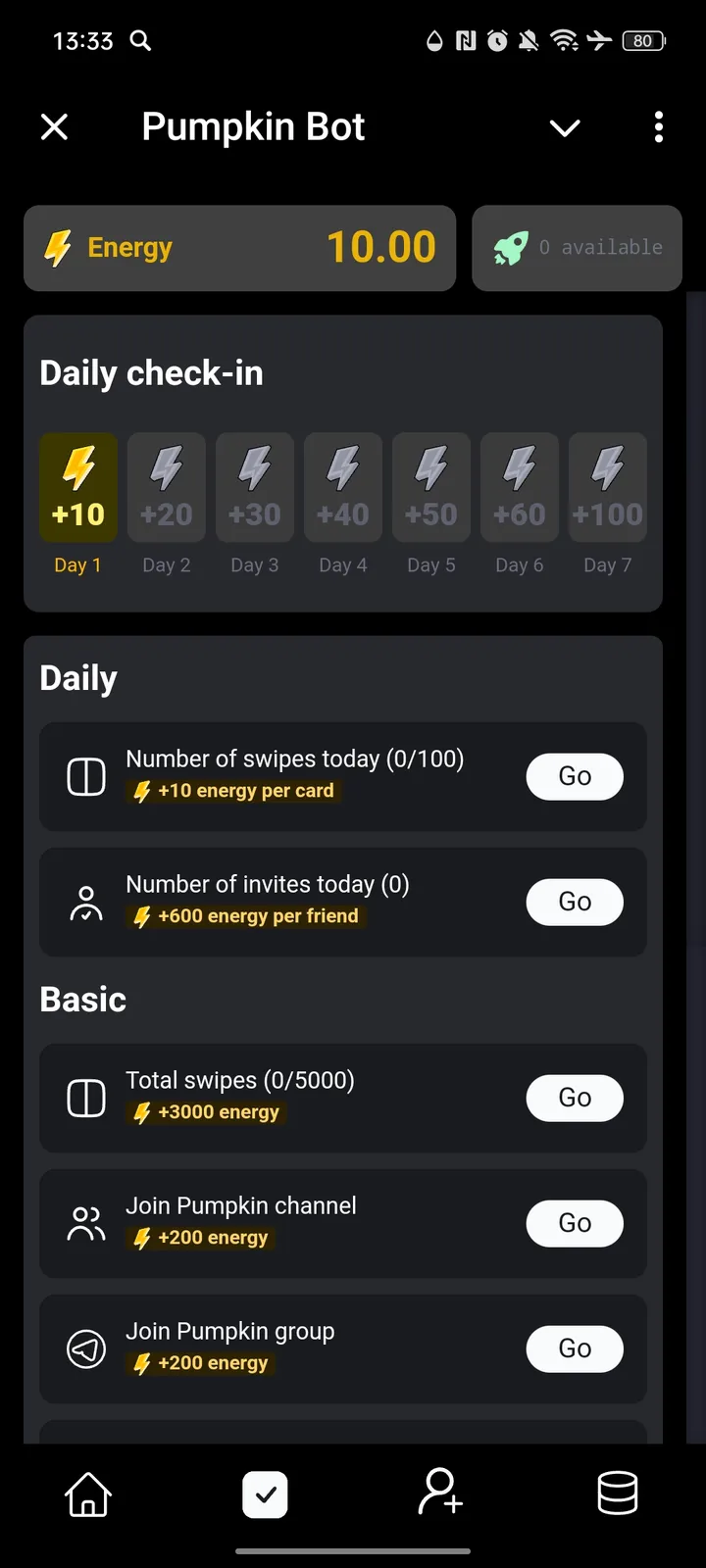Image resolution: width=706 pixels, height=1568 pixels.
Task: Tap Go to Join Pumpkin group
Action: (x=575, y=1348)
